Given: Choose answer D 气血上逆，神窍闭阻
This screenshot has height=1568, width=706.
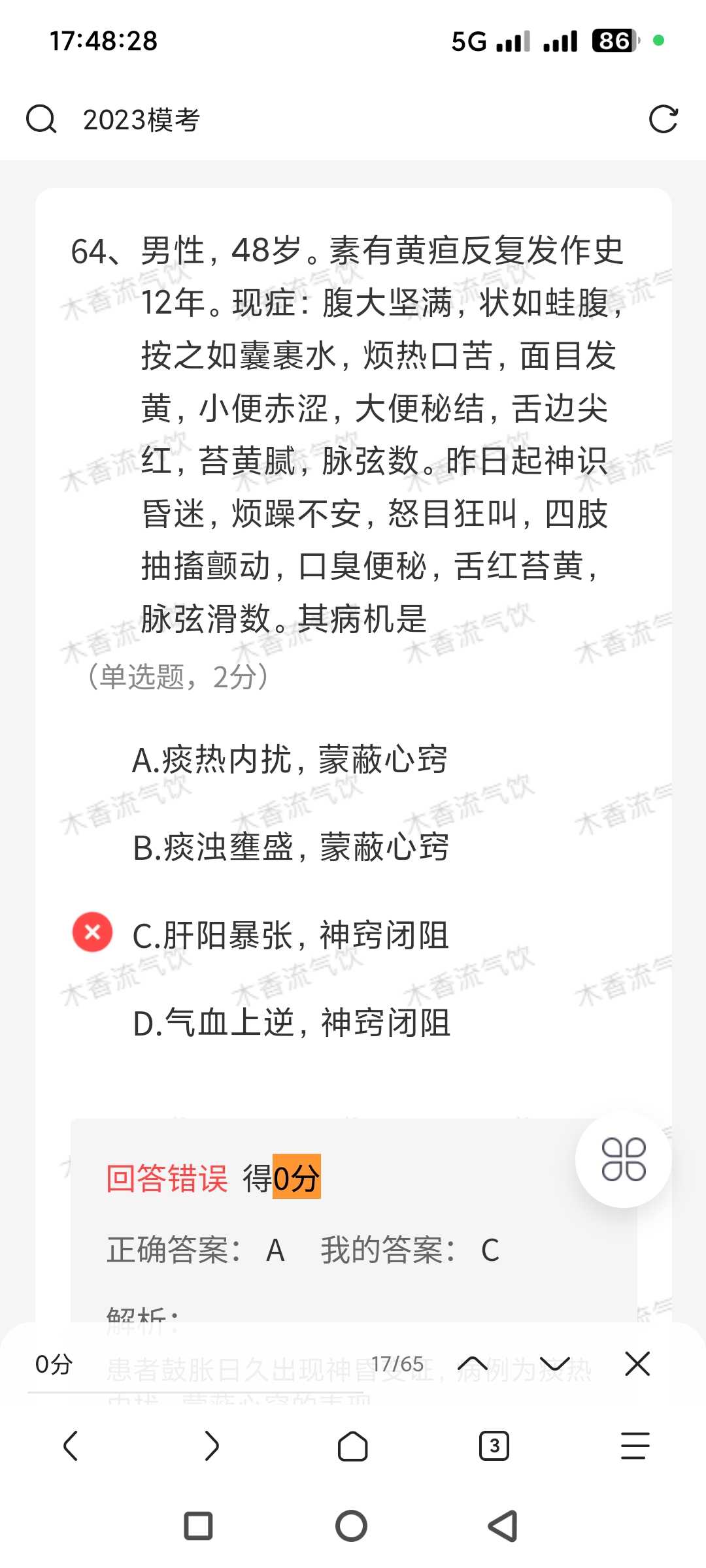Looking at the screenshot, I should click(292, 1023).
